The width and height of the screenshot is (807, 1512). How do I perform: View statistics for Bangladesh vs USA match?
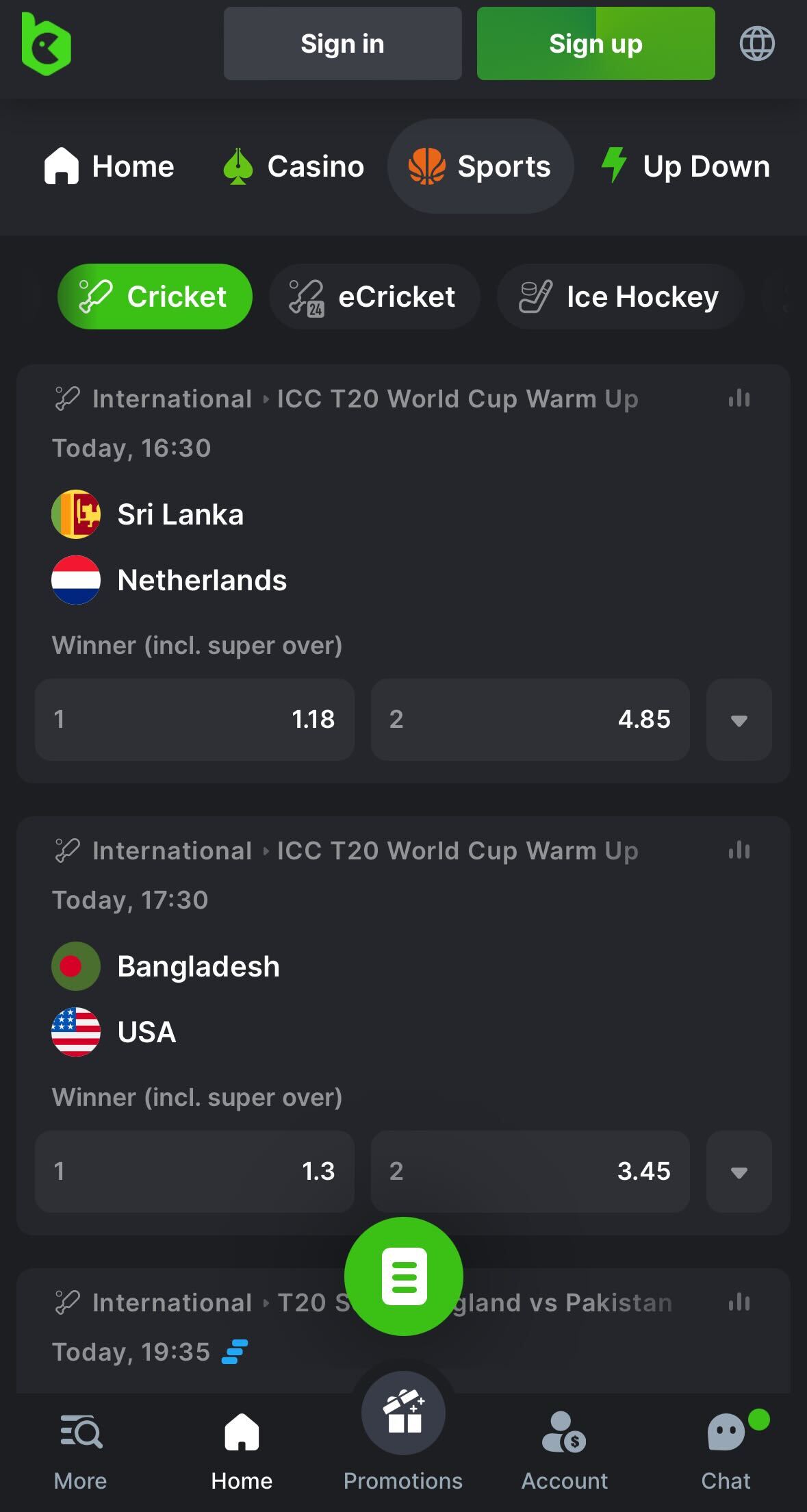click(739, 850)
